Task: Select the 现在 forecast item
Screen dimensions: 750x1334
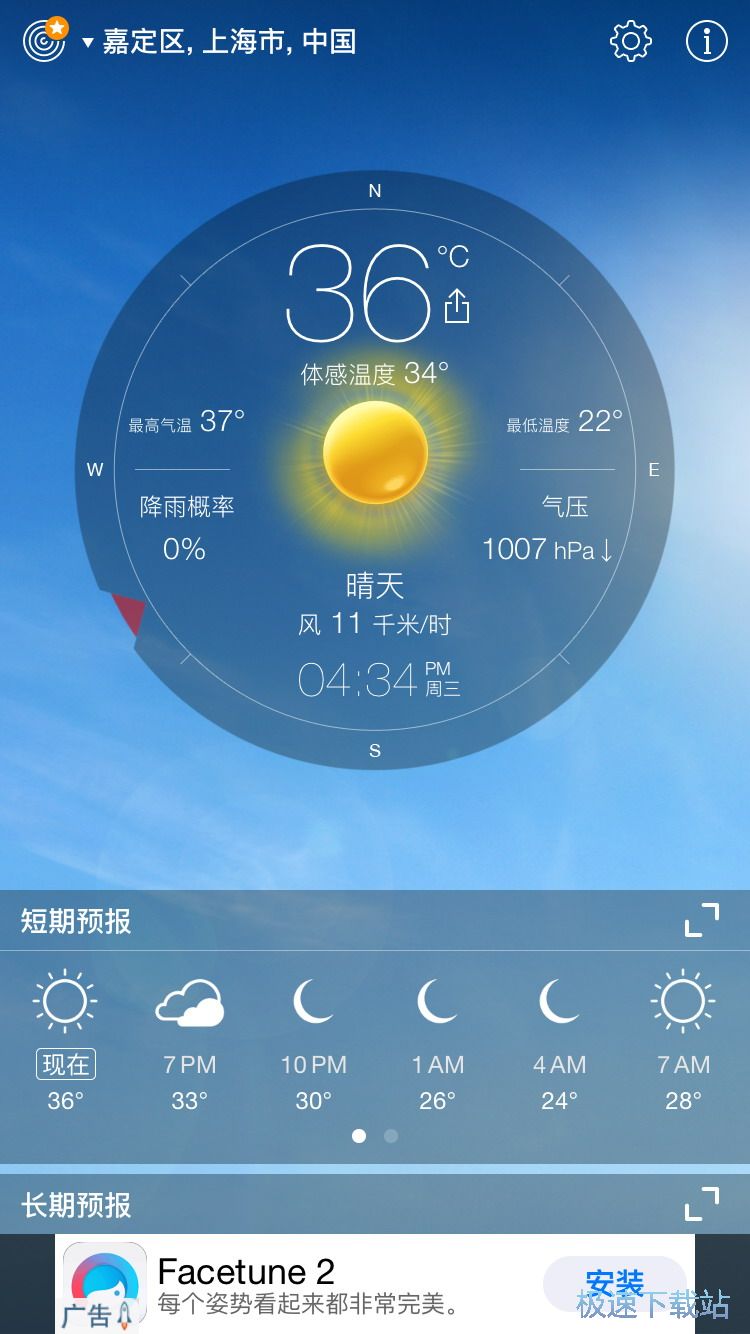Action: [x=65, y=1064]
